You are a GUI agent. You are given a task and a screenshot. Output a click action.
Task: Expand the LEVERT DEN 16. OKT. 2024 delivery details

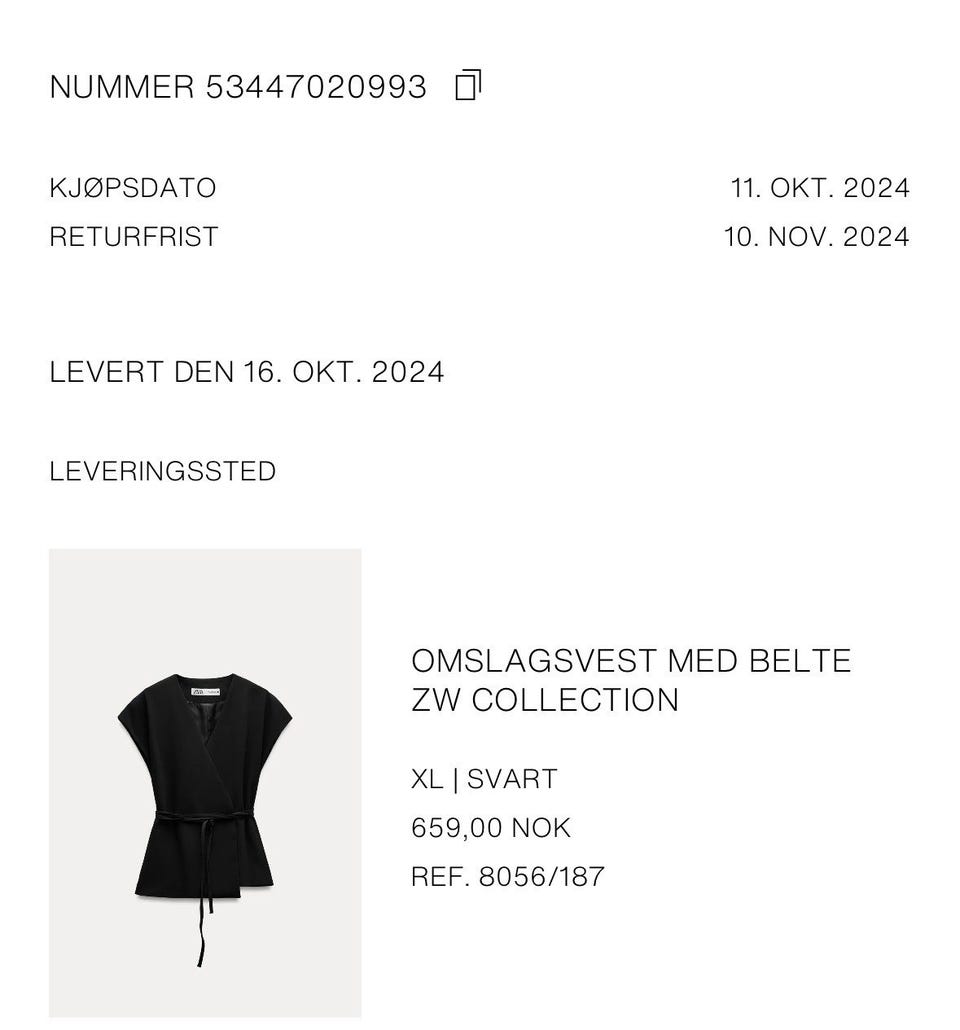[248, 371]
